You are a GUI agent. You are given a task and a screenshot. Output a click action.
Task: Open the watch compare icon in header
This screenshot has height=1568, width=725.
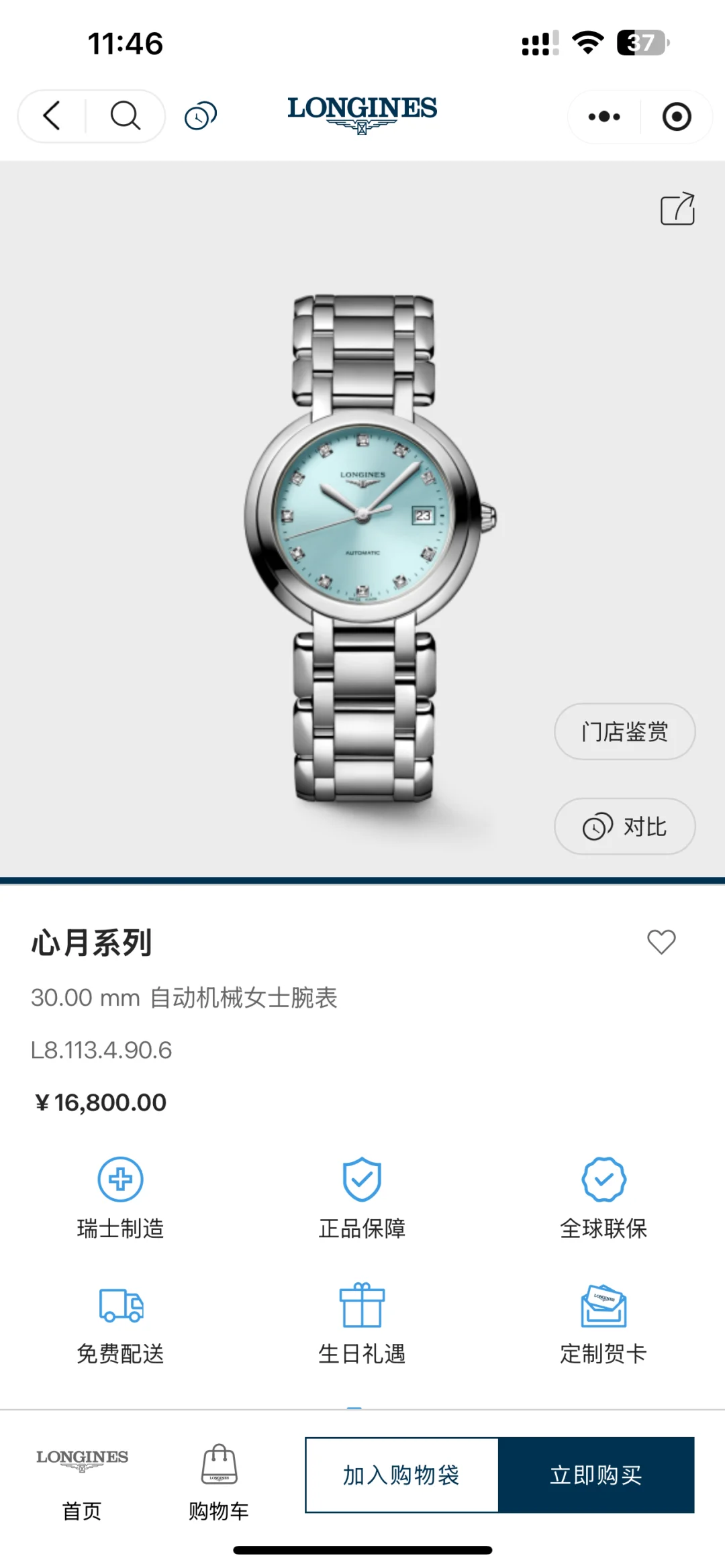200,116
